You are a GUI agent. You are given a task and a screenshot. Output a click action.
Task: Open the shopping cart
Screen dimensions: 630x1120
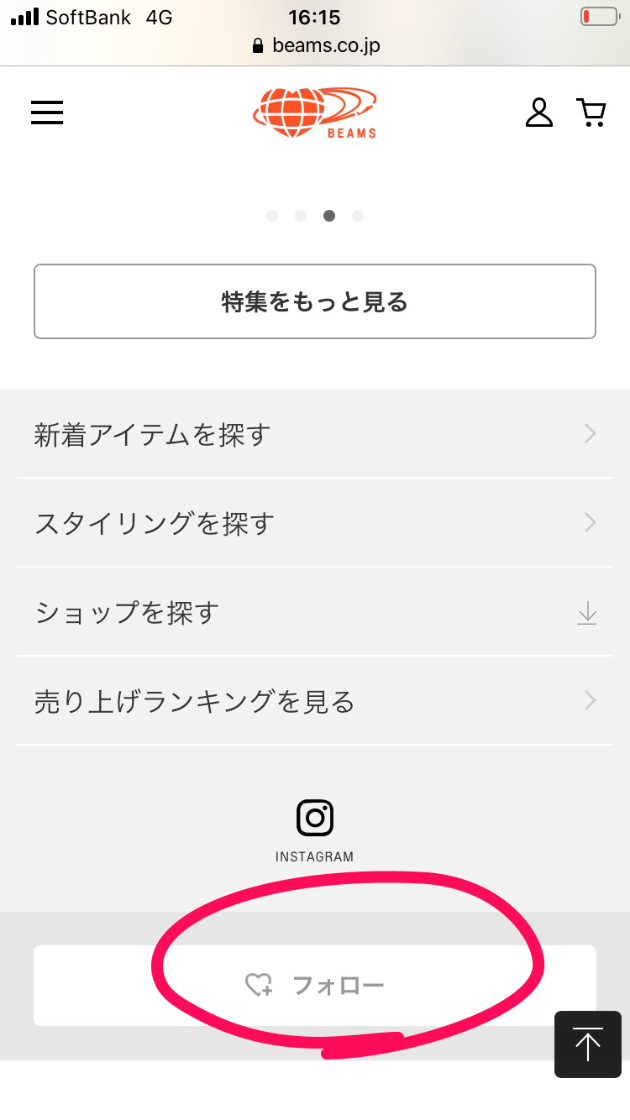coord(591,113)
